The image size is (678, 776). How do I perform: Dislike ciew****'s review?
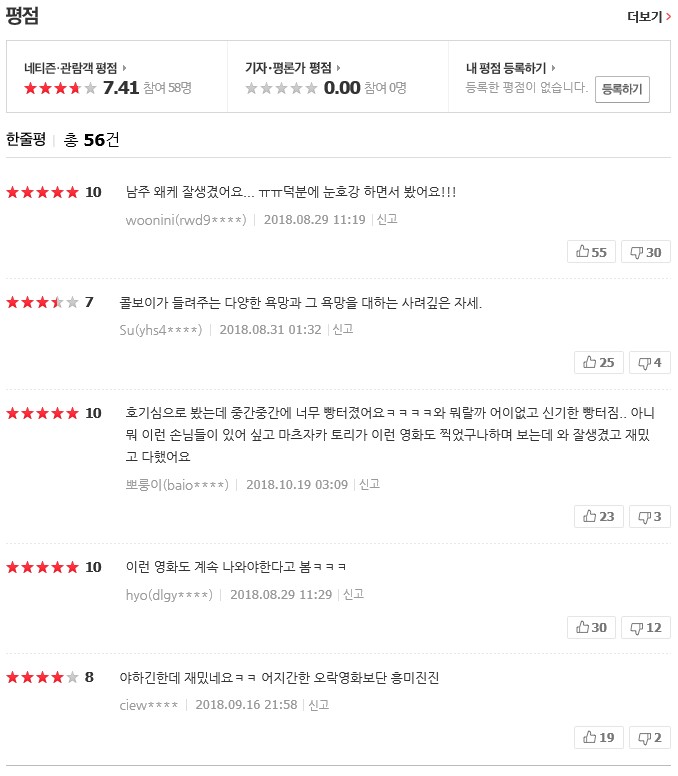pos(649,737)
